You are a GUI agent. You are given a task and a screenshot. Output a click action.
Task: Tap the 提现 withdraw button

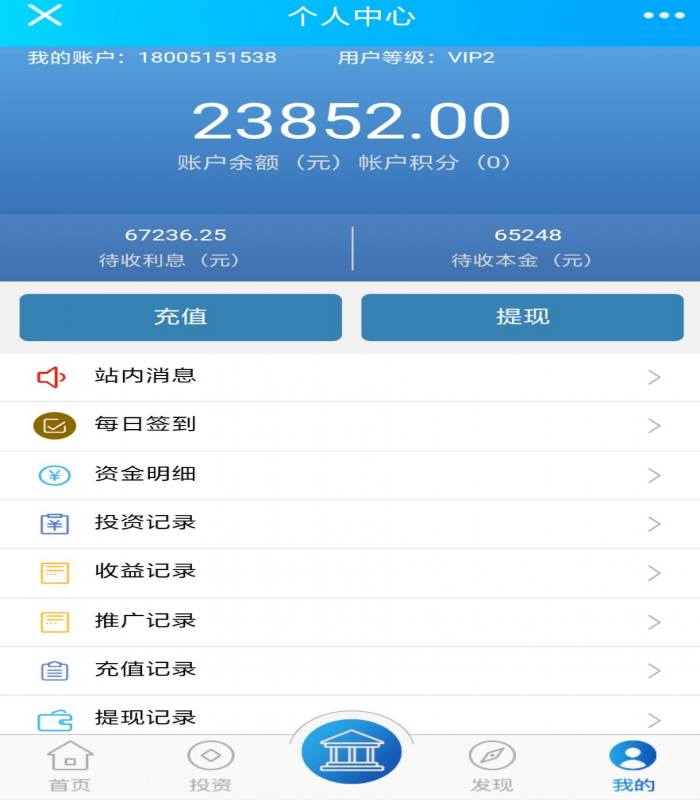[522, 317]
